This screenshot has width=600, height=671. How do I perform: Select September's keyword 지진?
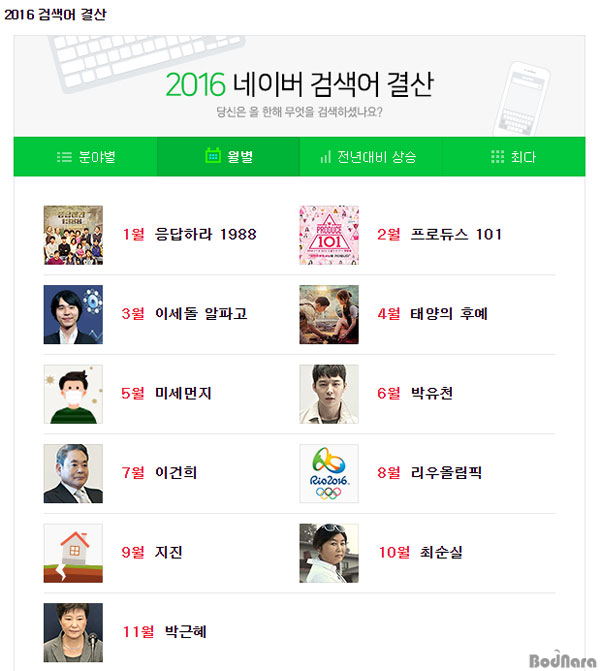coord(169,552)
